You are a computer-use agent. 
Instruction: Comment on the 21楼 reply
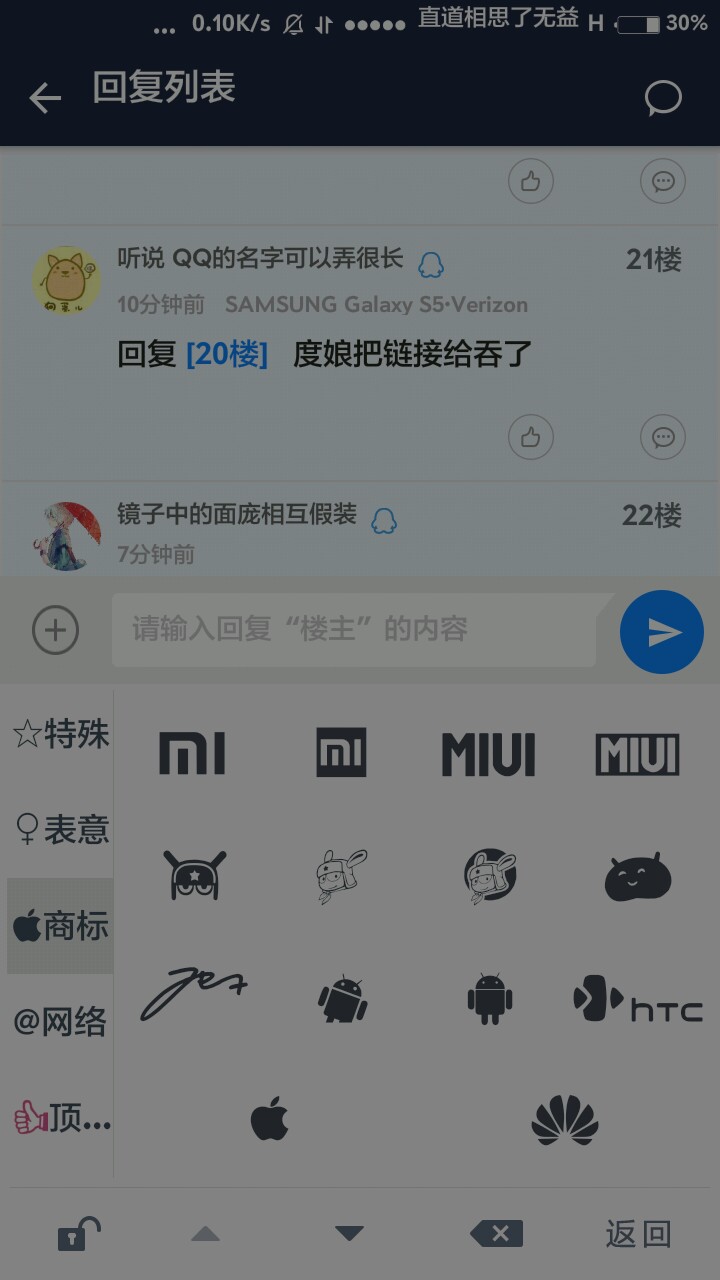point(663,437)
